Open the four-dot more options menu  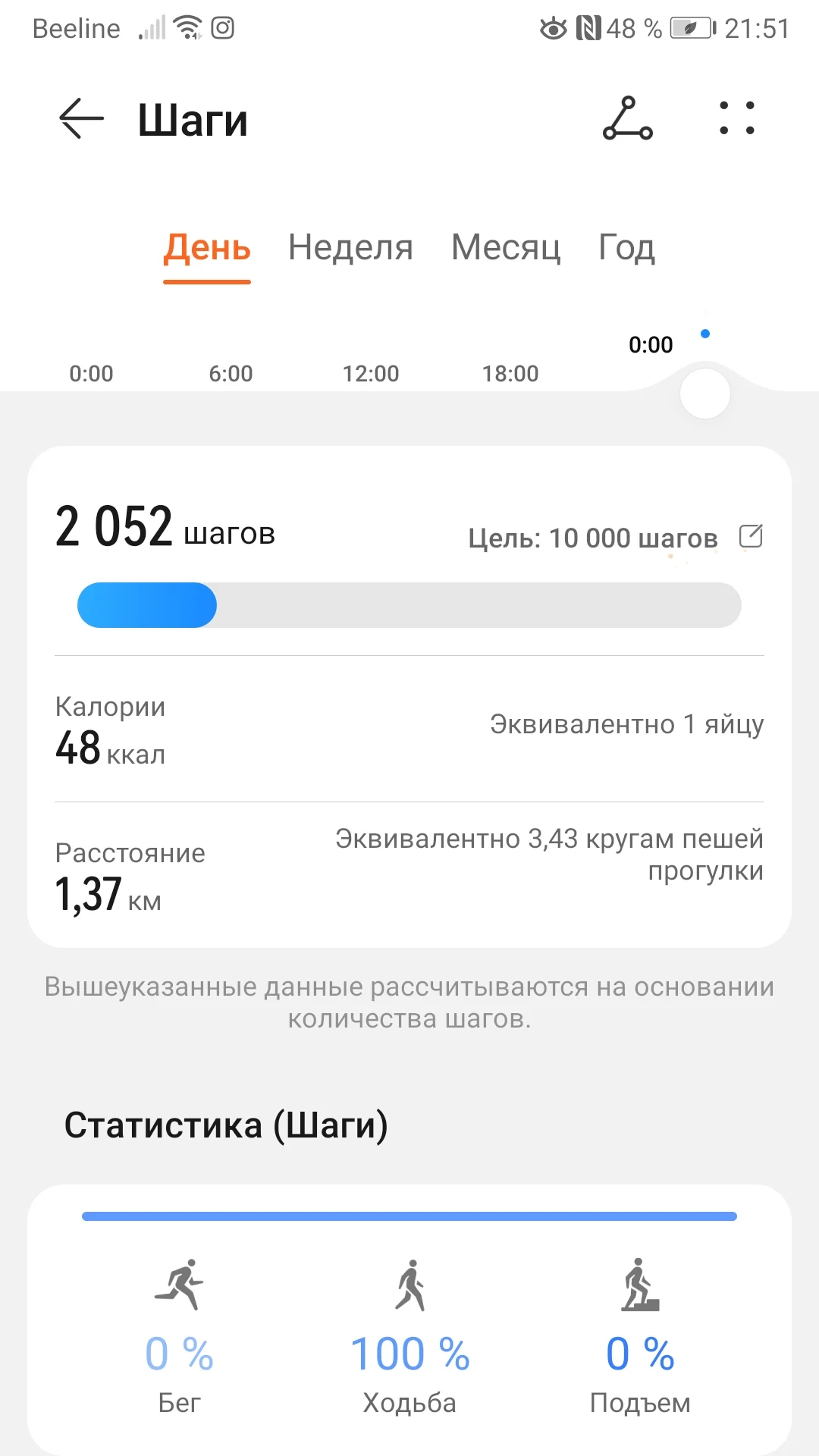[736, 119]
